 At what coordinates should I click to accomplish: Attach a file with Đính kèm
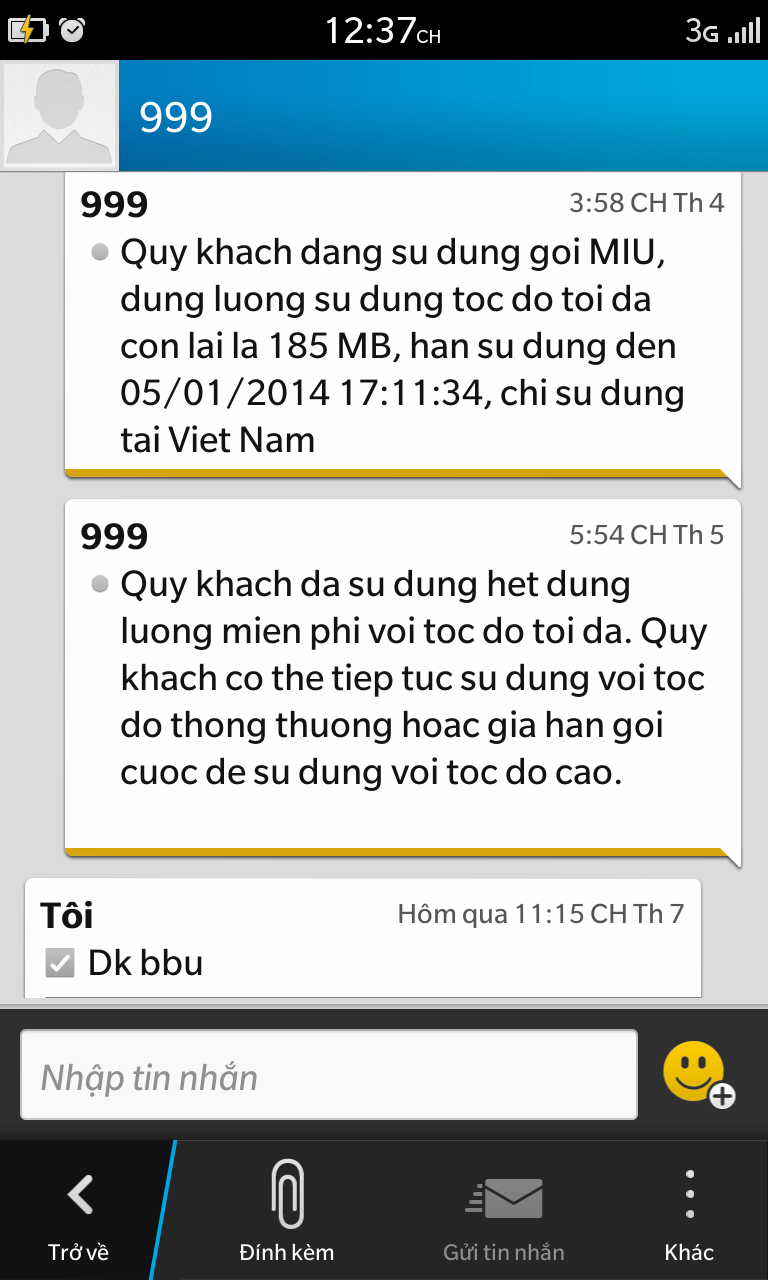coord(287,1211)
